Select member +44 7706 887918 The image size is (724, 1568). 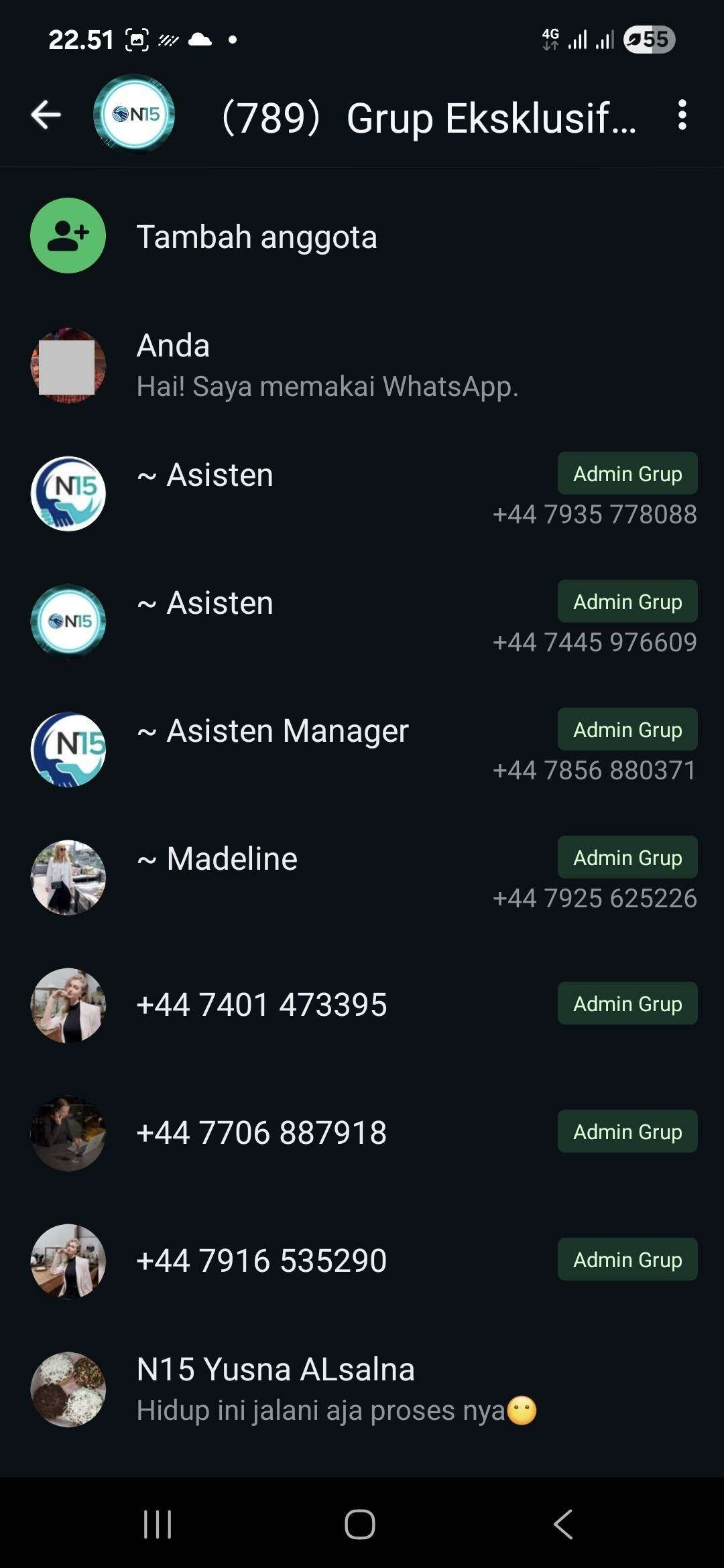[362, 1133]
